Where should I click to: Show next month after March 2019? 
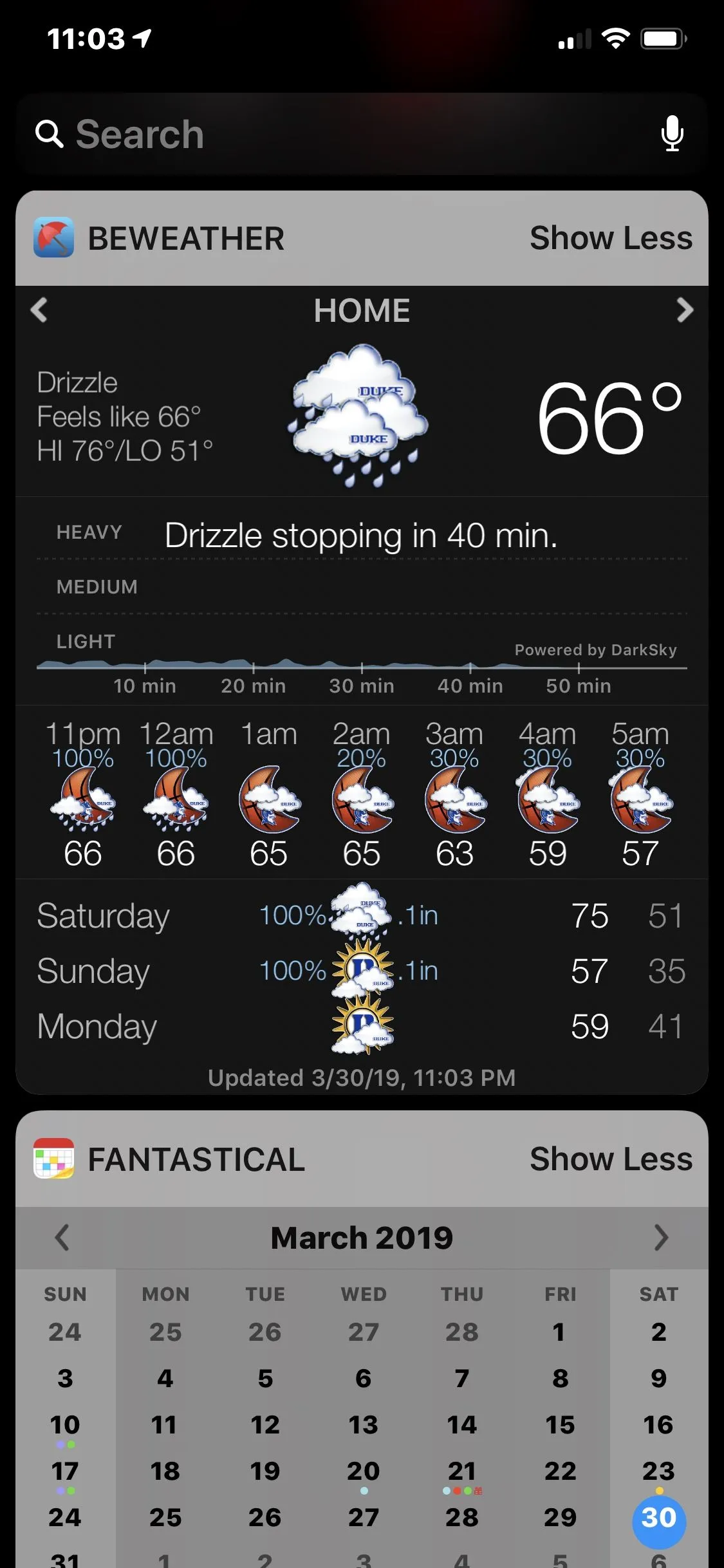click(661, 1237)
